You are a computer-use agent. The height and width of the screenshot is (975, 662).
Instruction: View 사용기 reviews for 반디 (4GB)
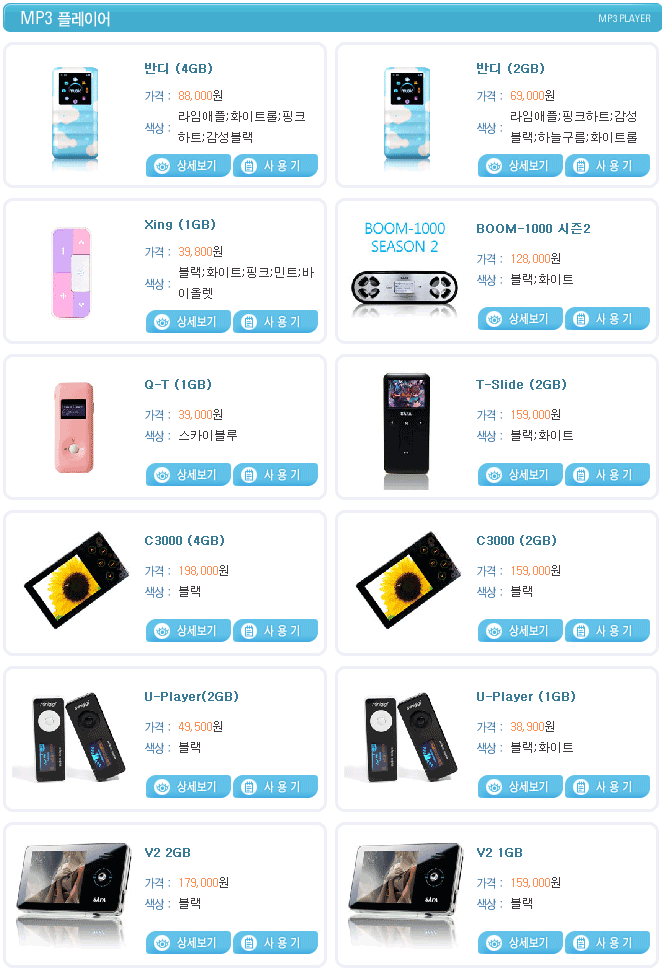pyautogui.click(x=275, y=166)
